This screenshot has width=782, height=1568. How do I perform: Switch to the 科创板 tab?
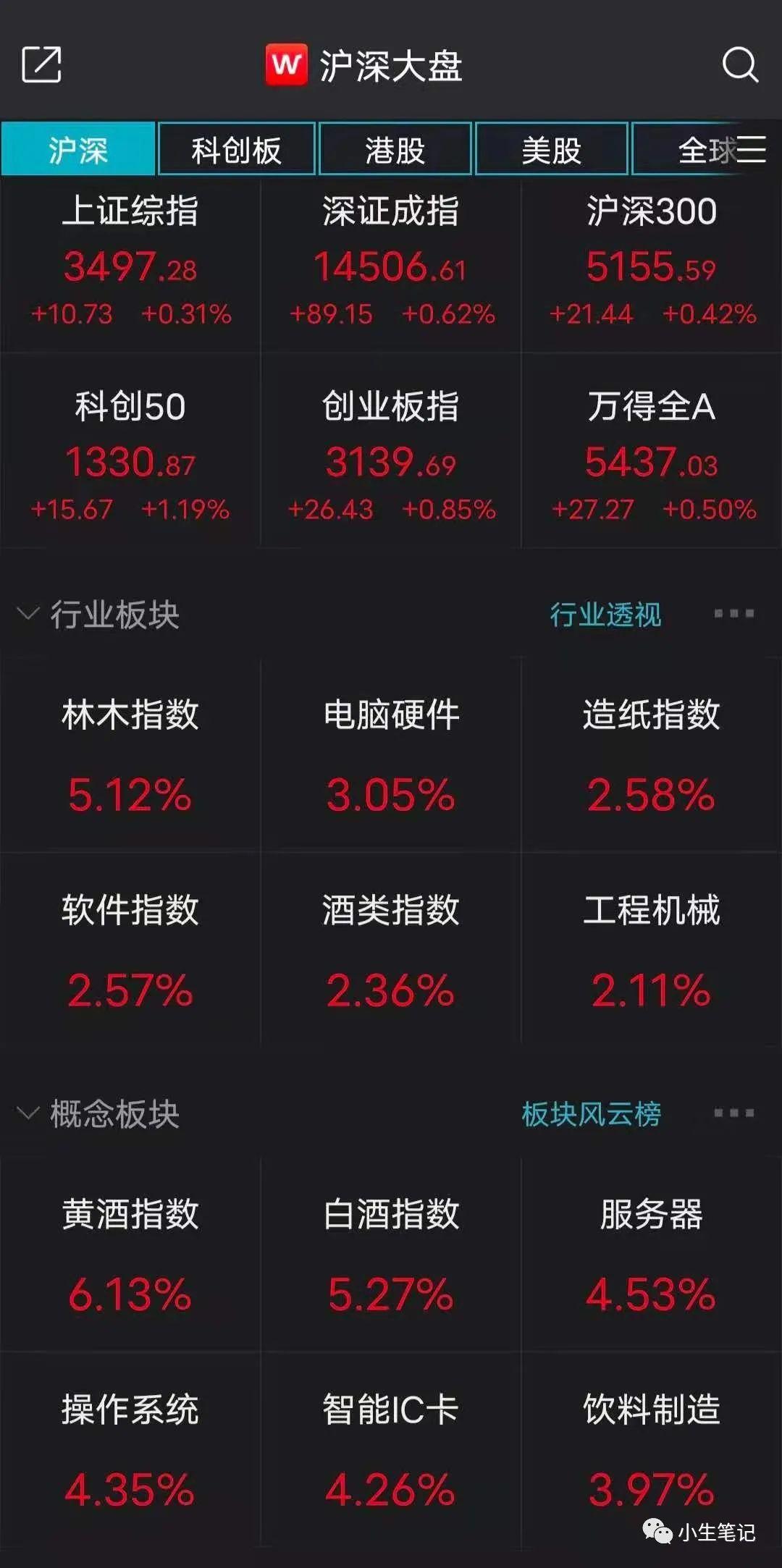(x=236, y=150)
